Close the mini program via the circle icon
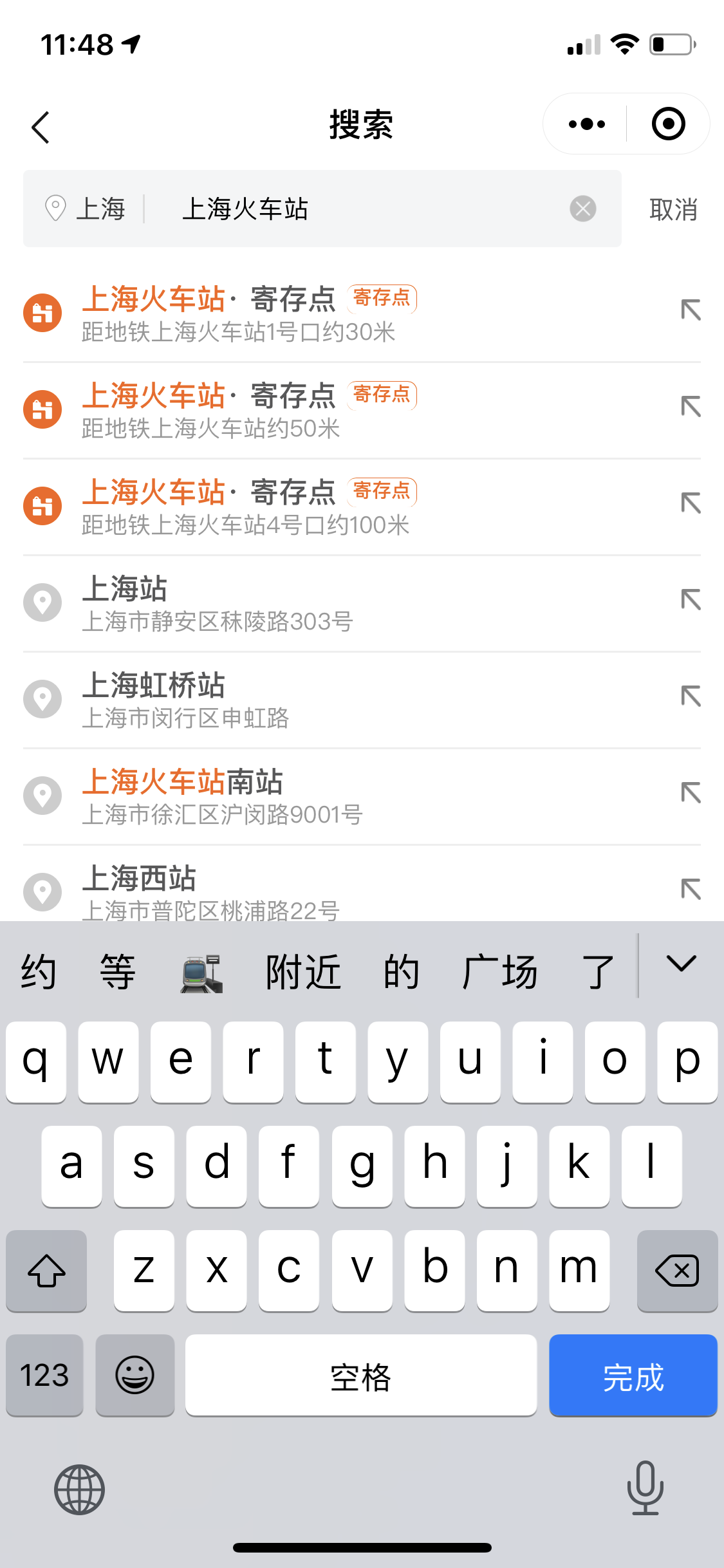Screen dimensions: 724x1568 coord(668,124)
